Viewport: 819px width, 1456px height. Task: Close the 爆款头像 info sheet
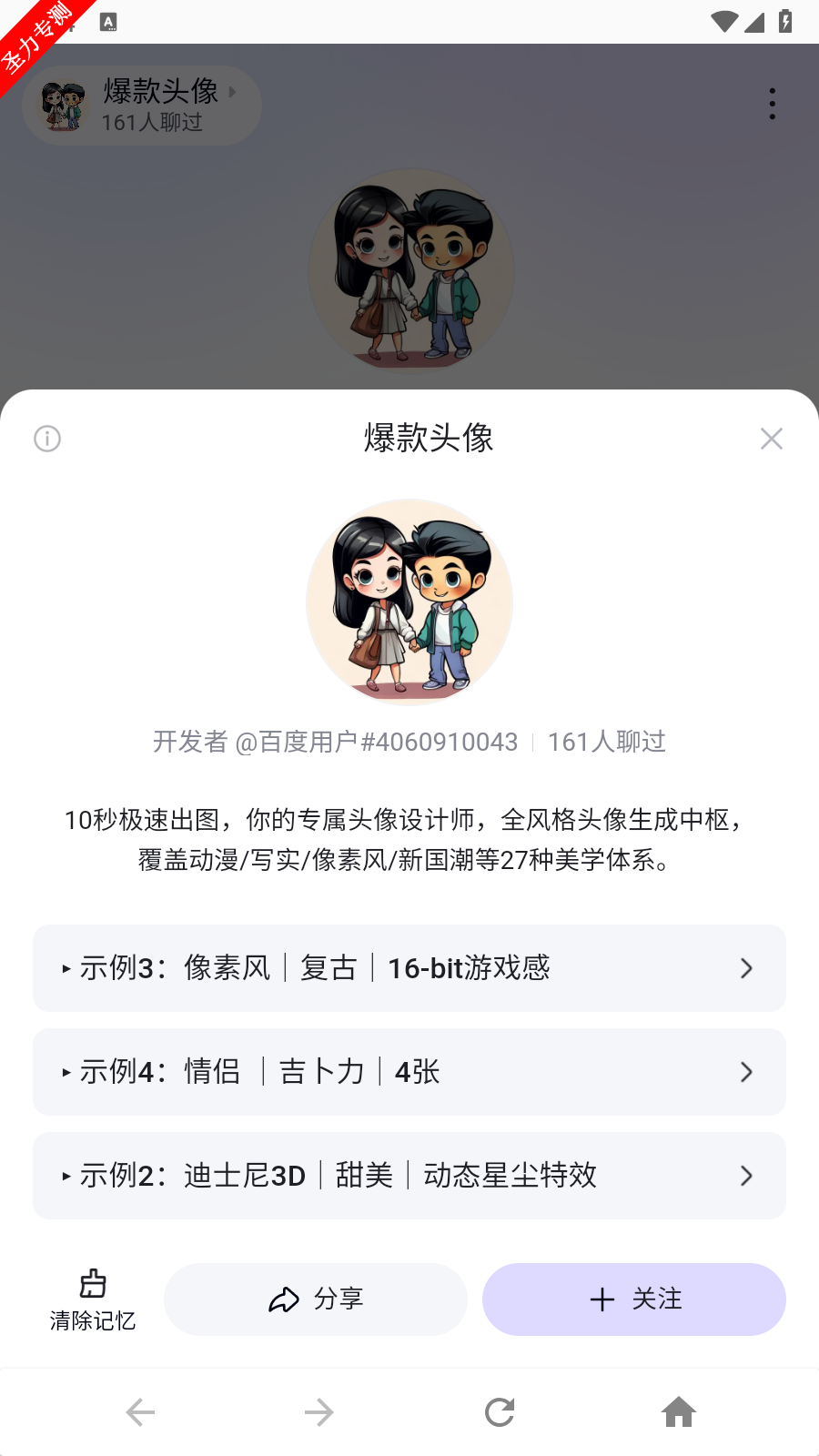point(771,439)
